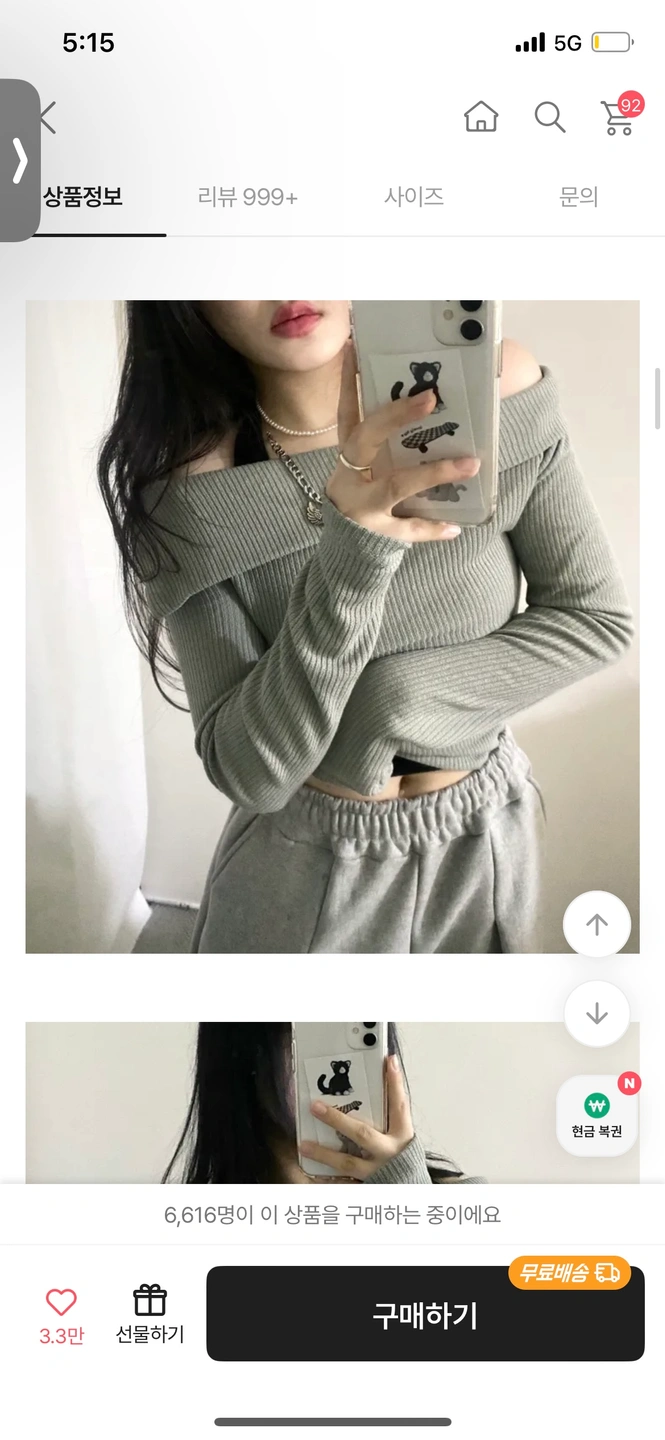
Task: Go back to the previous page
Action: [x=47, y=117]
